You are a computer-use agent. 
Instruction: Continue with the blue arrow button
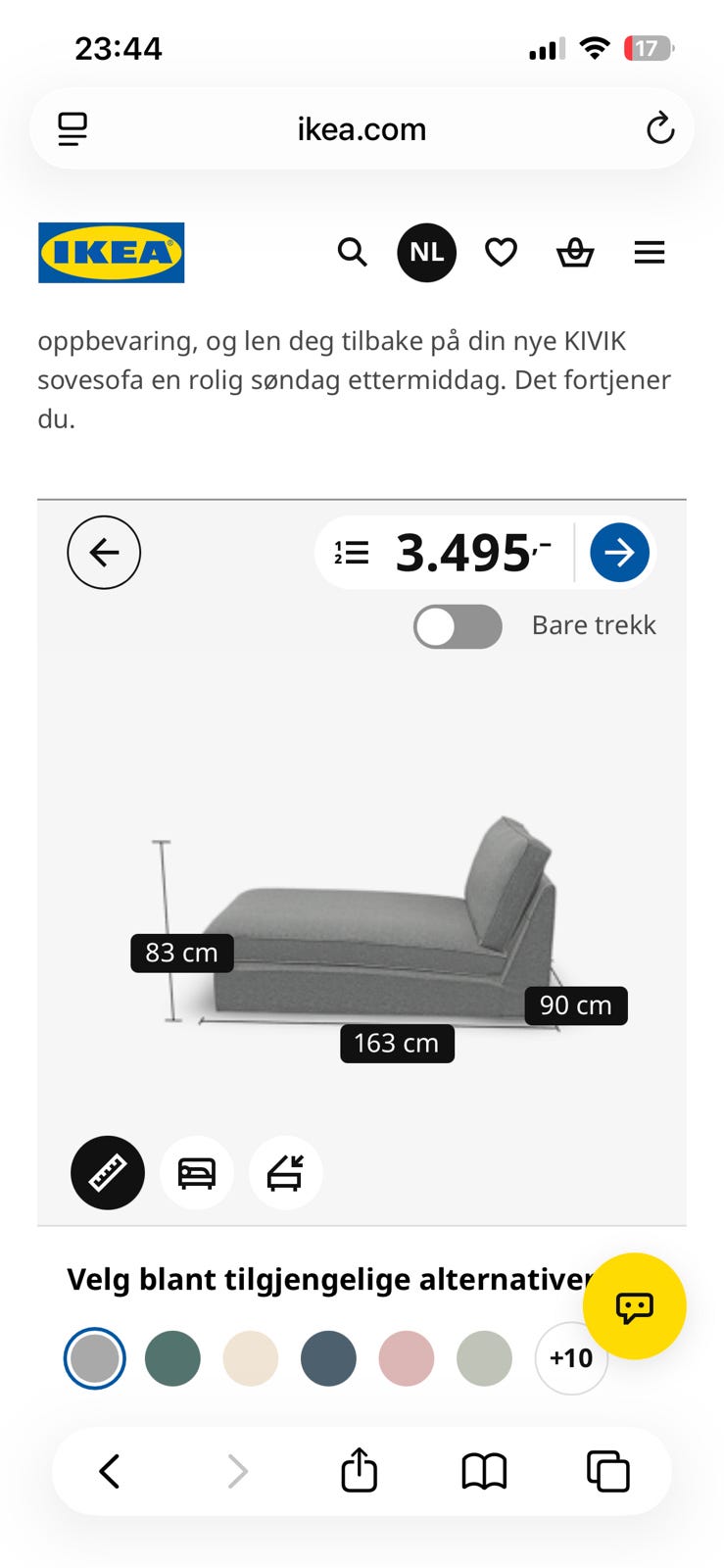619,553
